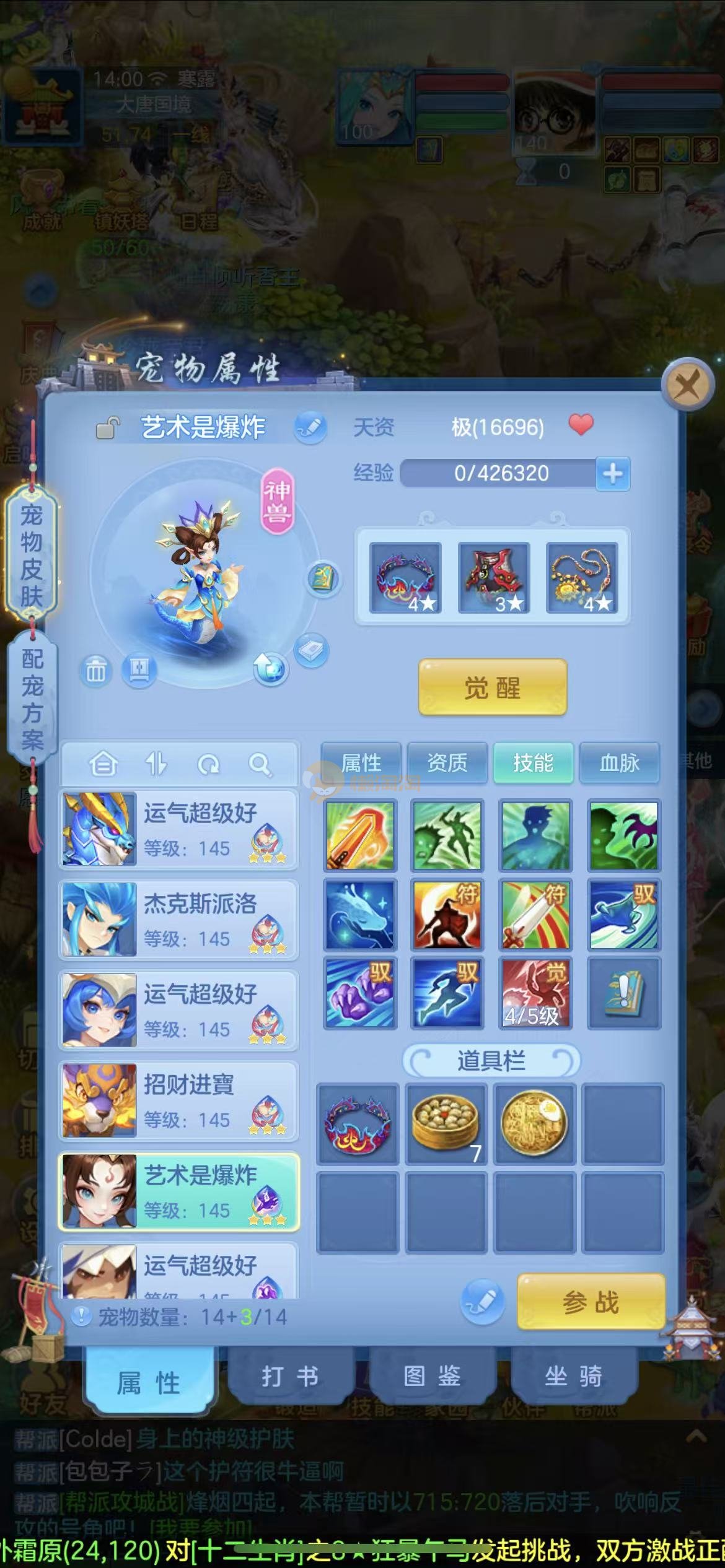Add experience with the plus button

pos(612,474)
